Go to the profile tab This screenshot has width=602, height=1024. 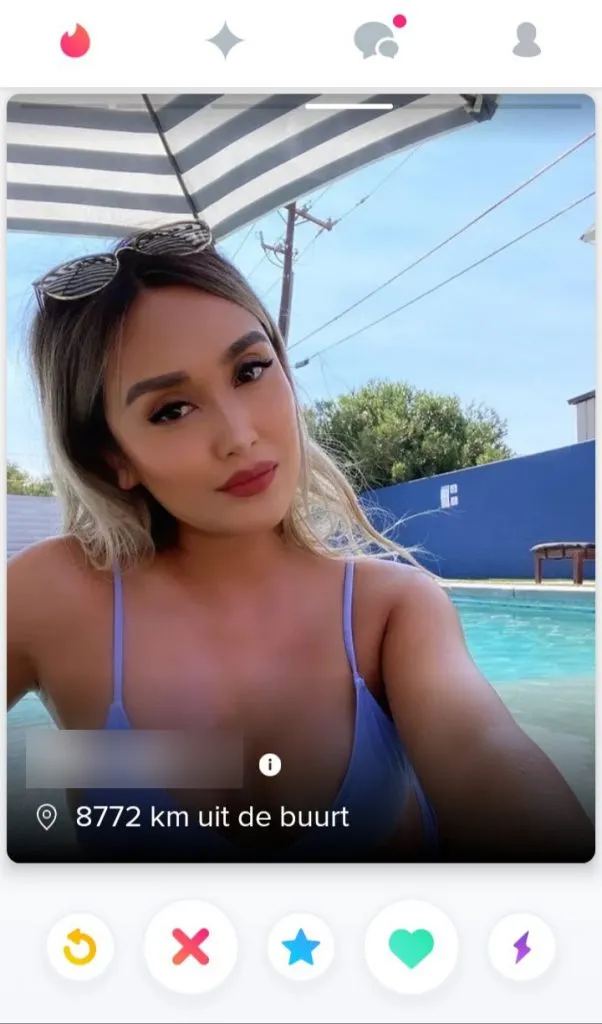526,40
